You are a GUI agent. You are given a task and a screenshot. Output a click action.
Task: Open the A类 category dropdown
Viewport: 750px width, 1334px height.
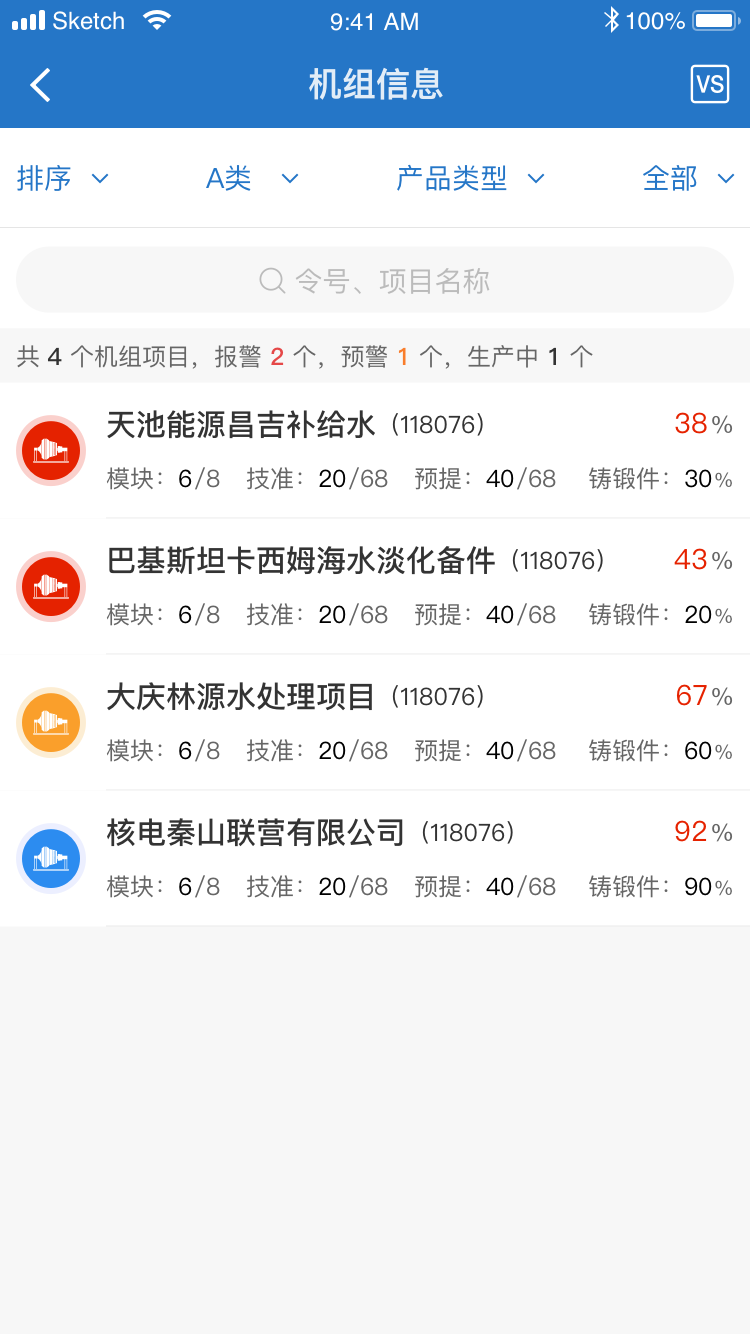(x=252, y=178)
